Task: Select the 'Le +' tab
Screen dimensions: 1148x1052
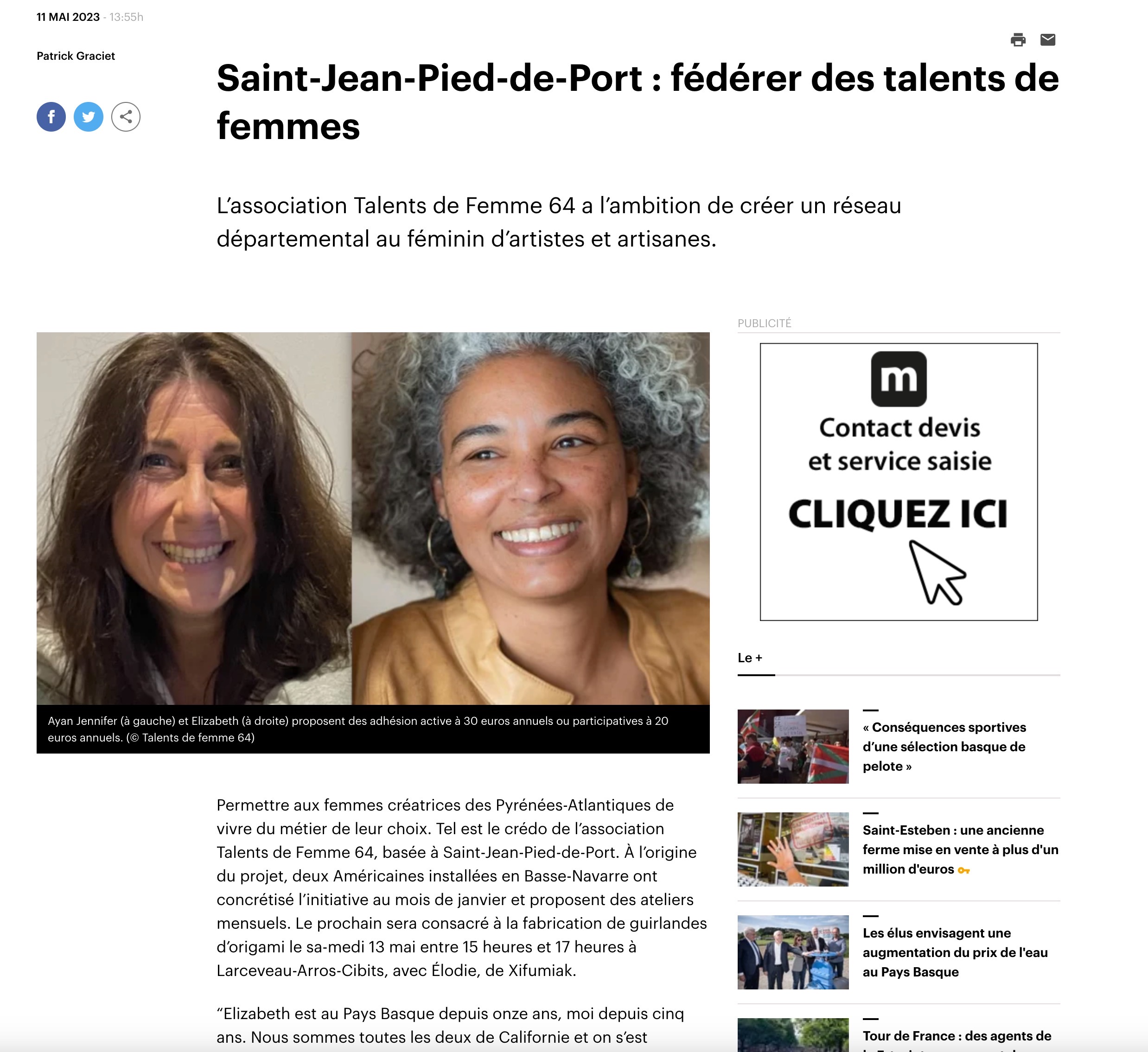Action: [x=750, y=658]
